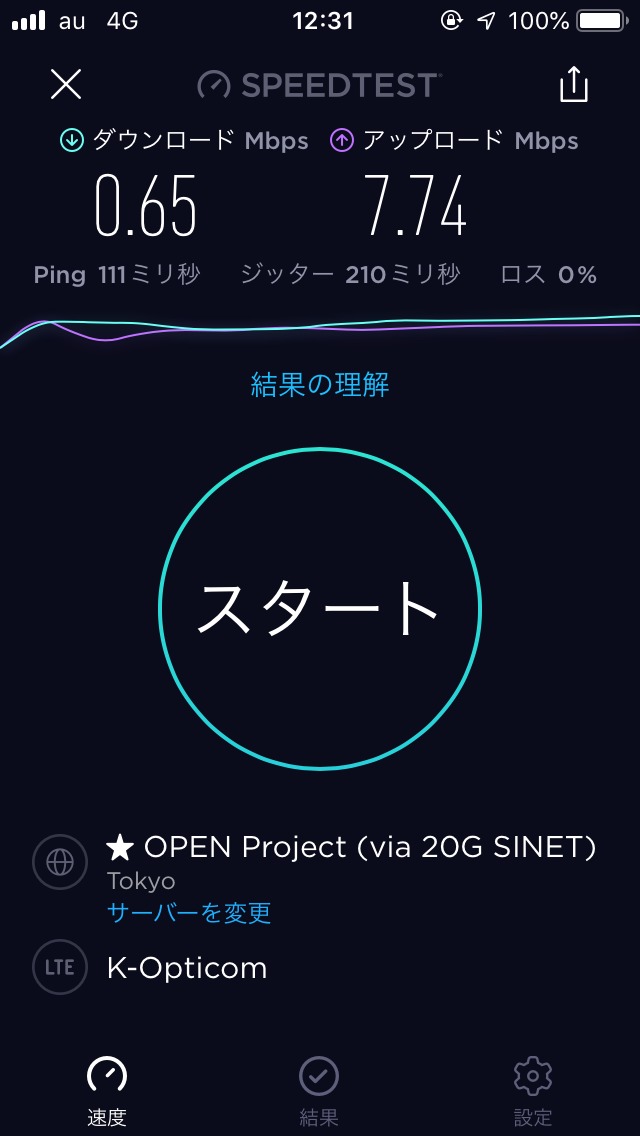Tap the スタート button to begin test

(x=320, y=608)
